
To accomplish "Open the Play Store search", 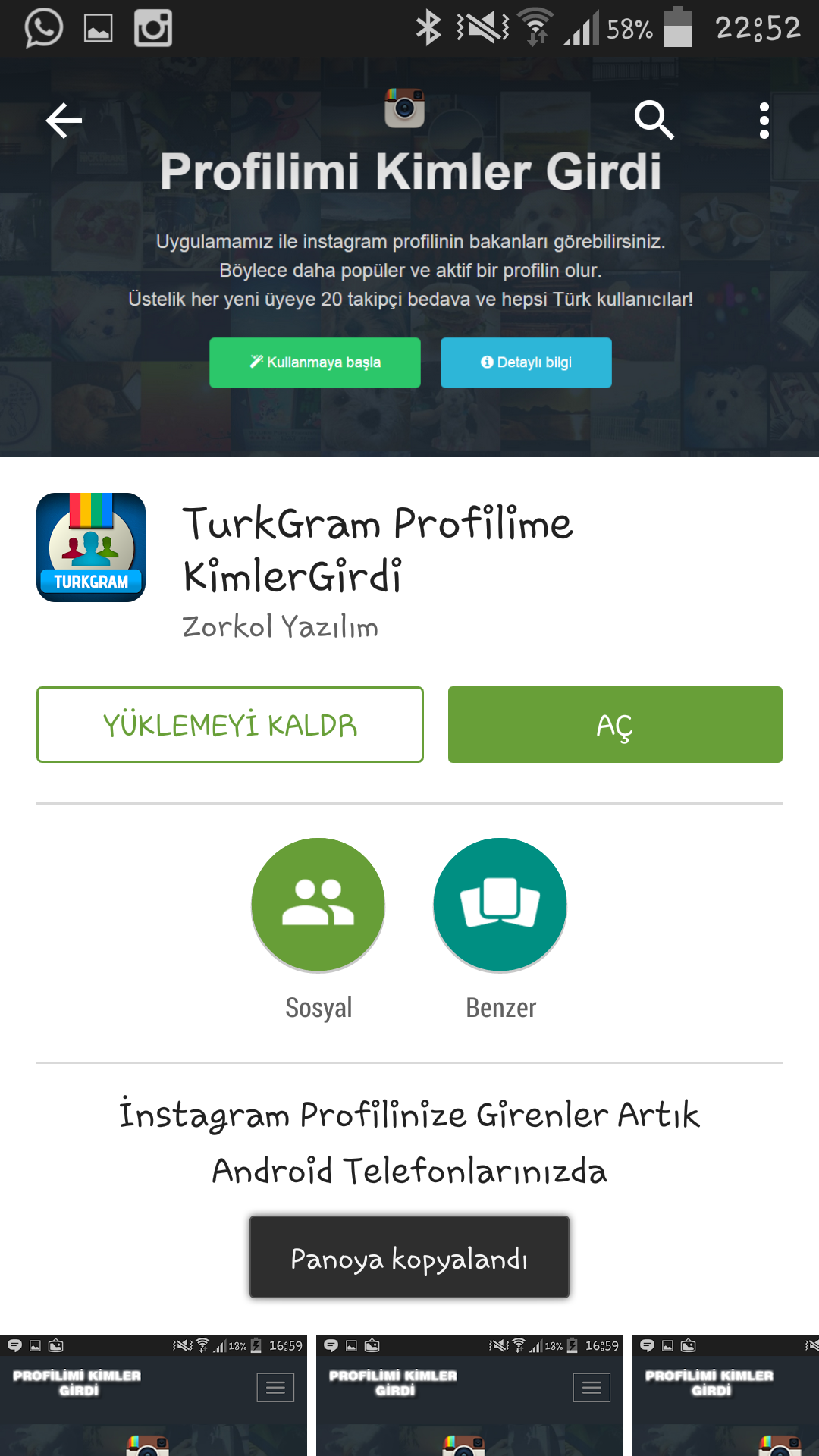I will coord(654,120).
